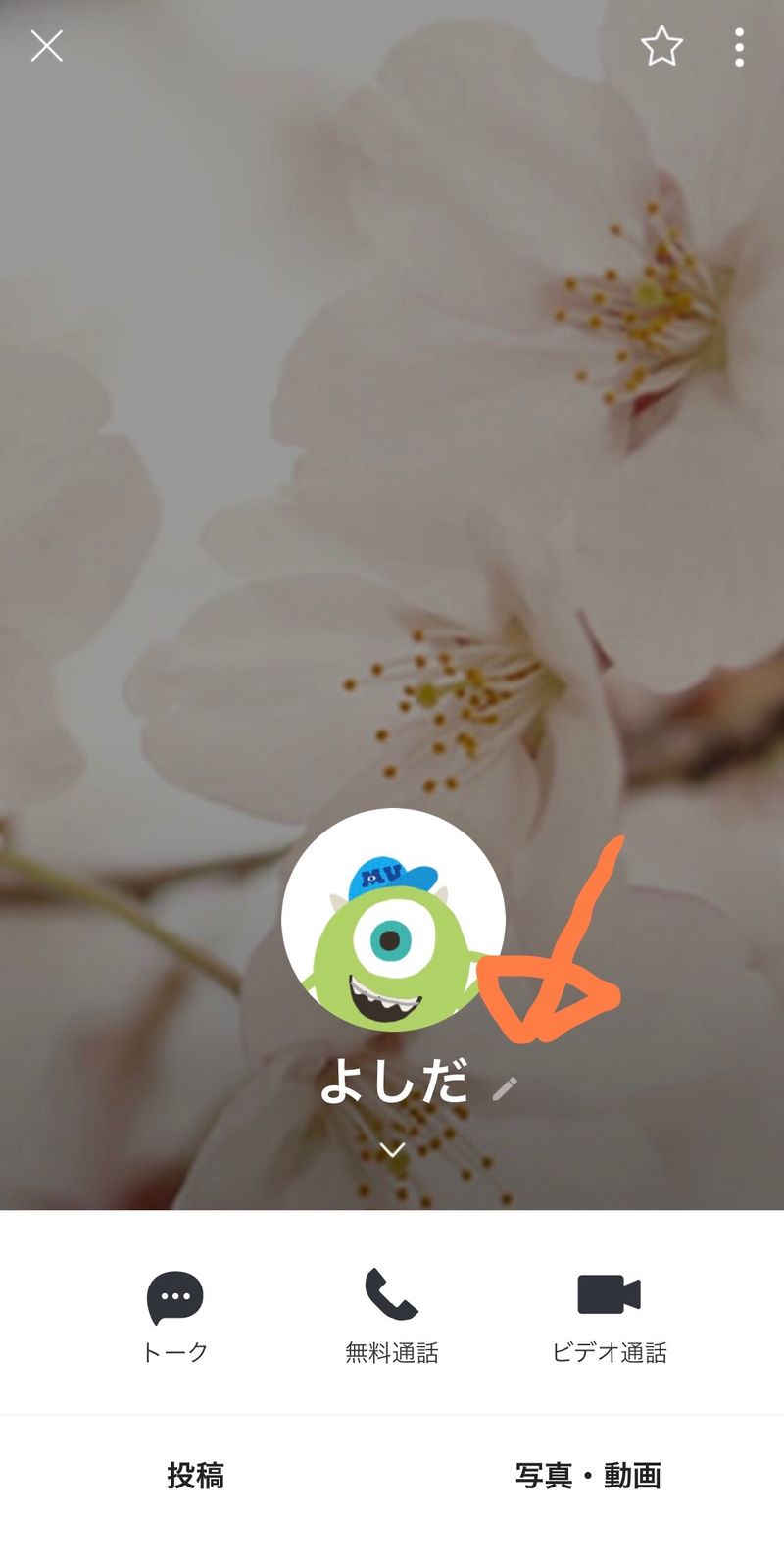
Task: Open the three-dot overflow menu
Action: tap(739, 47)
